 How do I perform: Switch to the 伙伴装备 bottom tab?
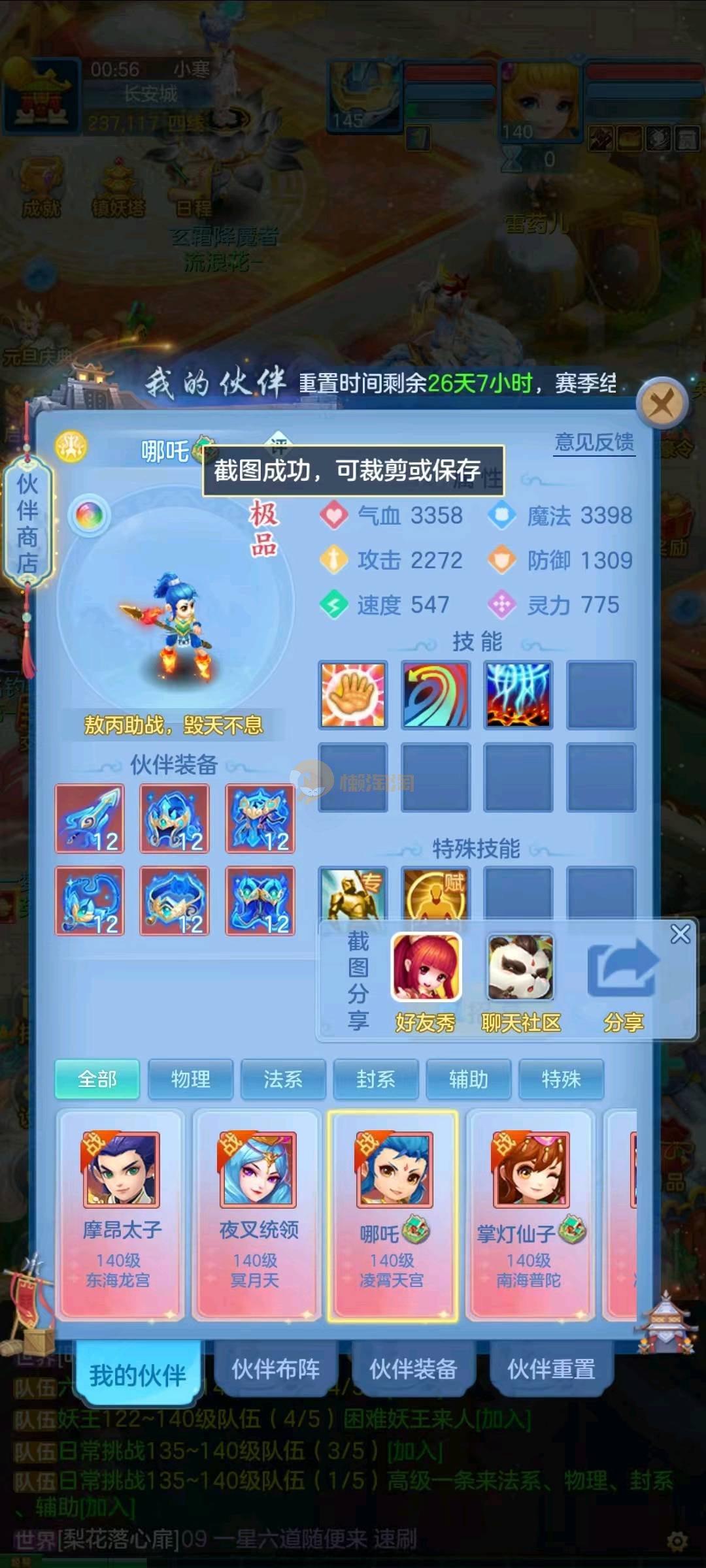(x=413, y=1369)
